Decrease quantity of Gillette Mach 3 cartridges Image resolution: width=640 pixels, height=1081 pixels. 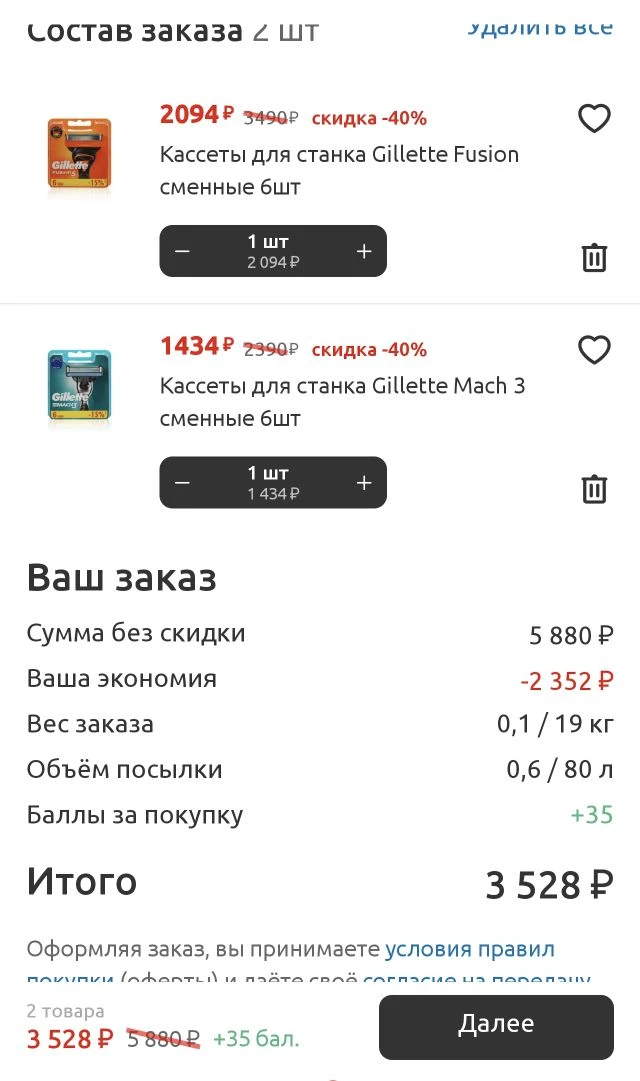(x=182, y=483)
